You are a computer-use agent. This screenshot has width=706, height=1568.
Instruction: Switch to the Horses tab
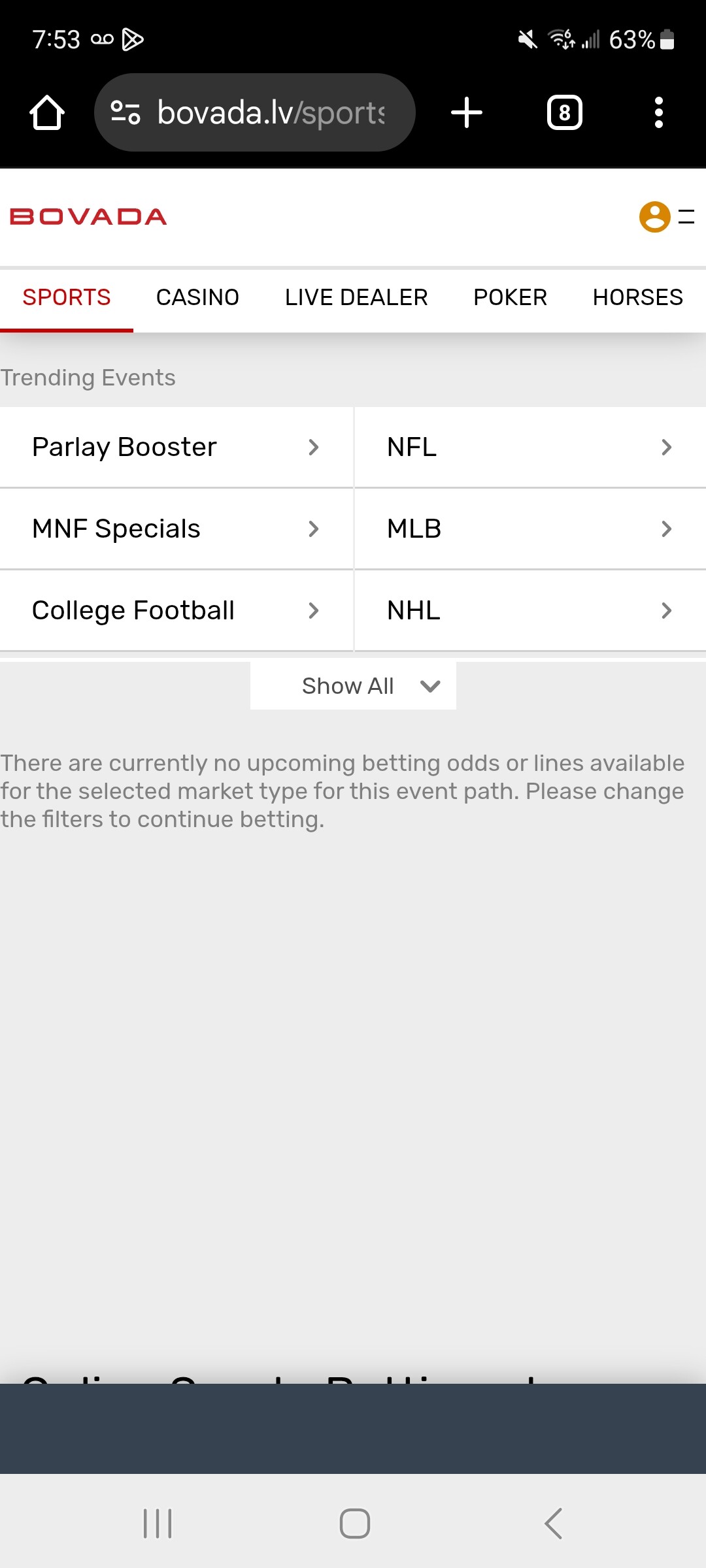(637, 298)
